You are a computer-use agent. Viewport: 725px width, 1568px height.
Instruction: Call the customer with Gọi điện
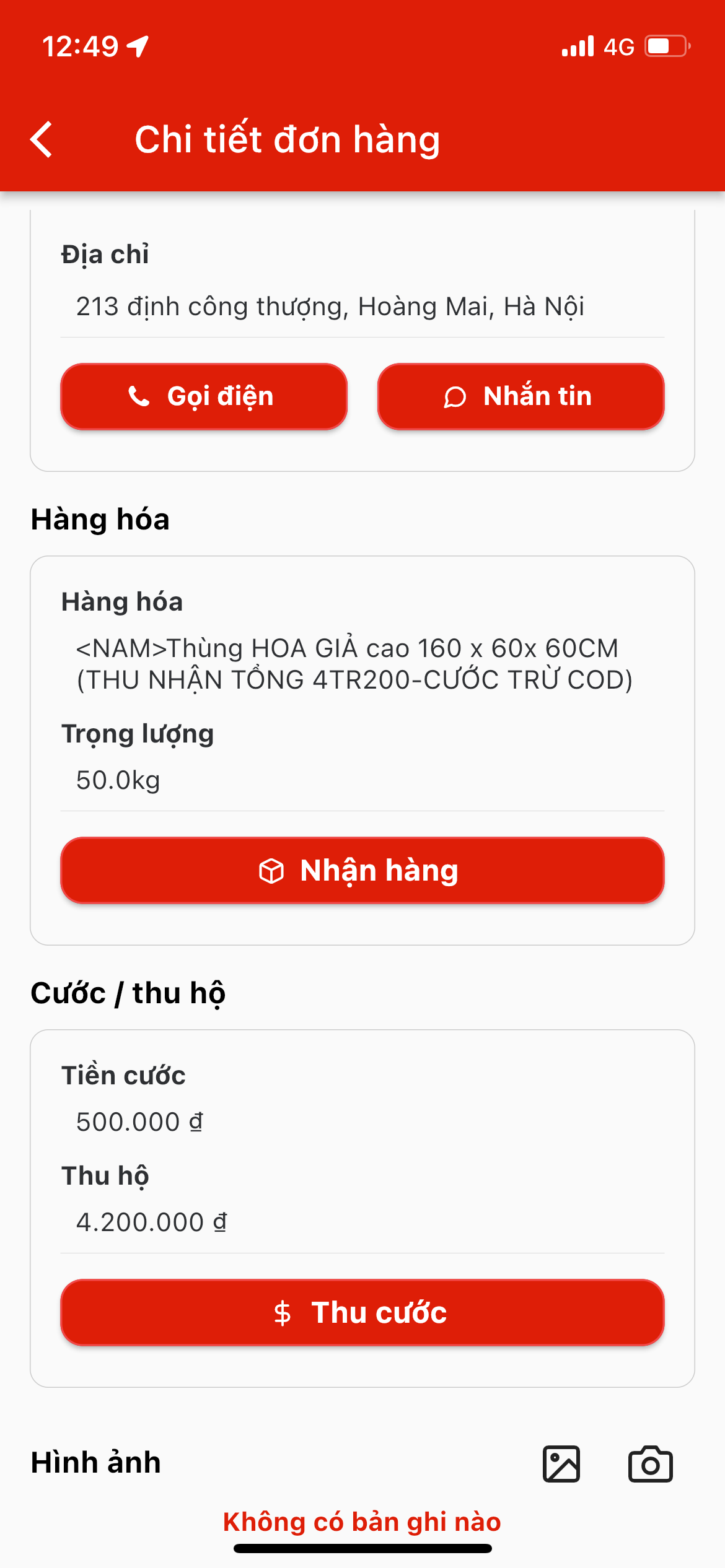[204, 396]
